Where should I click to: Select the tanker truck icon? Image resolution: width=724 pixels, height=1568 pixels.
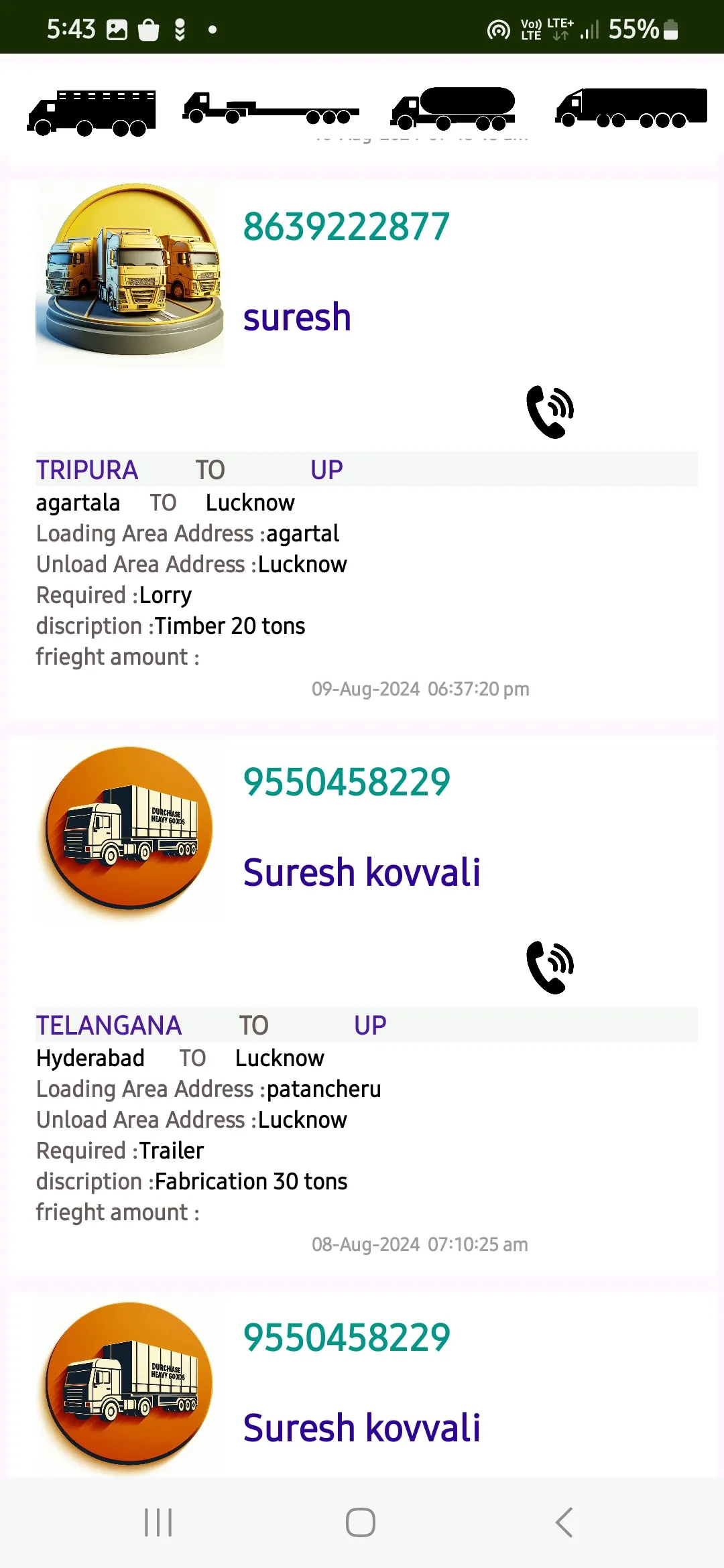click(x=452, y=109)
